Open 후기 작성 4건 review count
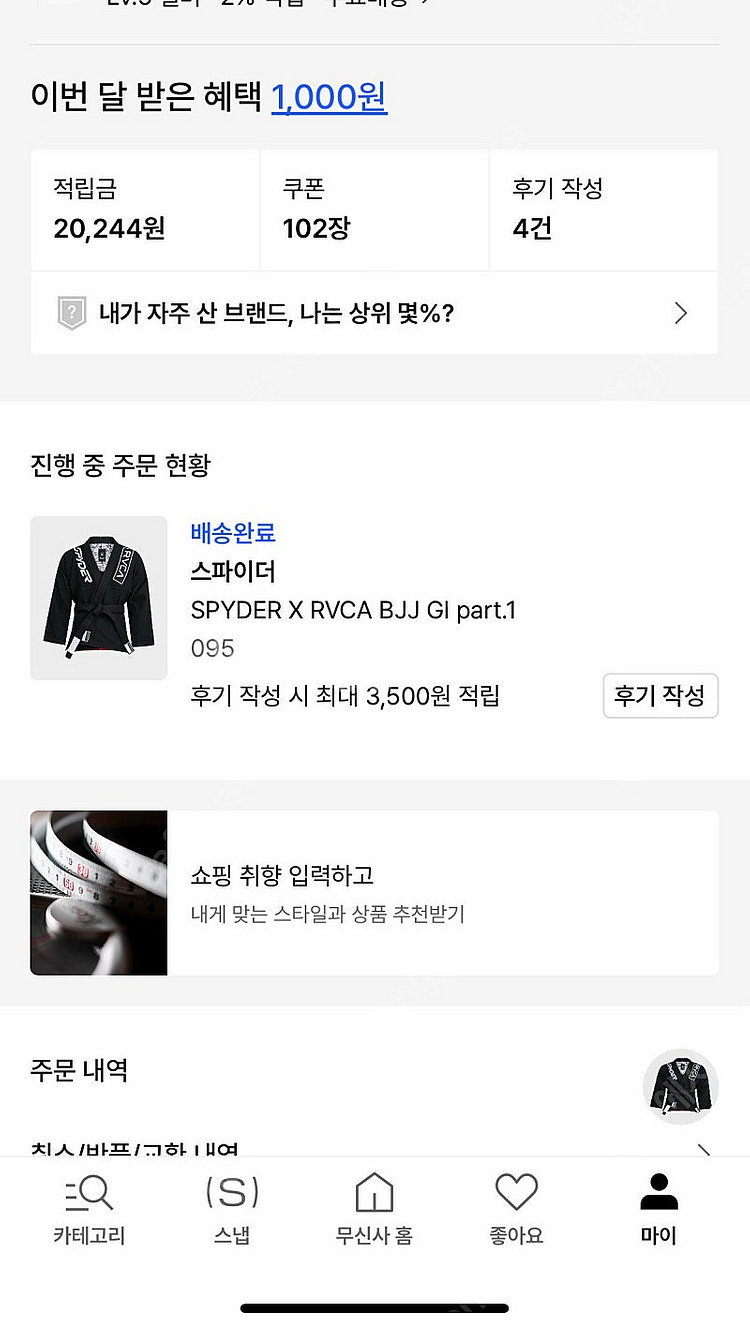This screenshot has height=1328, width=750. [604, 209]
